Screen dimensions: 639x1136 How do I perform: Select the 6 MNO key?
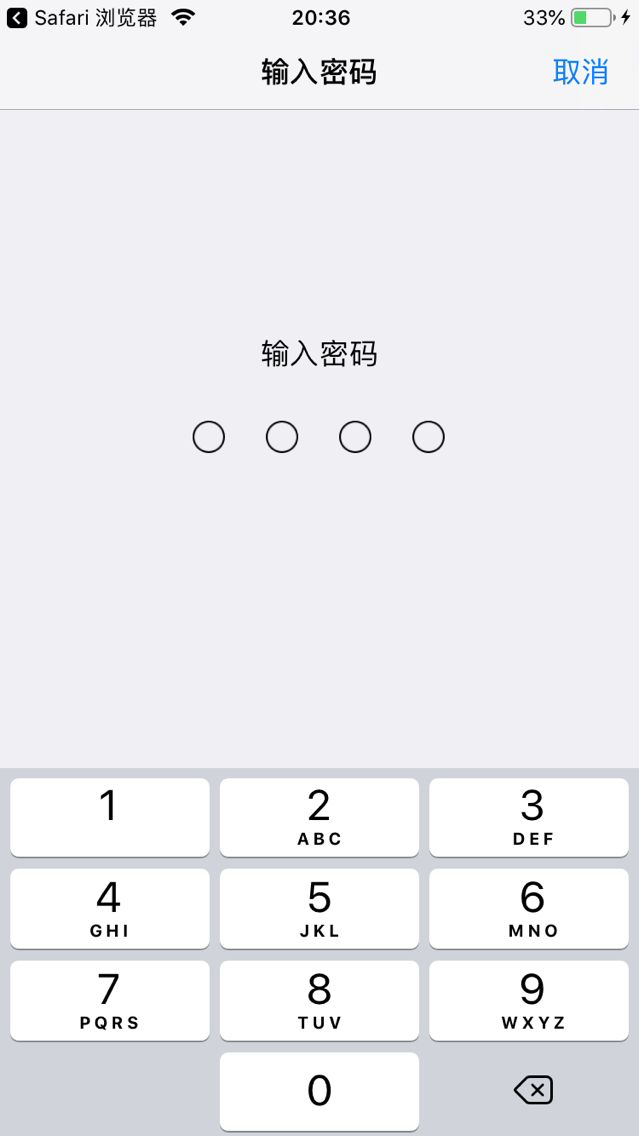tap(529, 908)
